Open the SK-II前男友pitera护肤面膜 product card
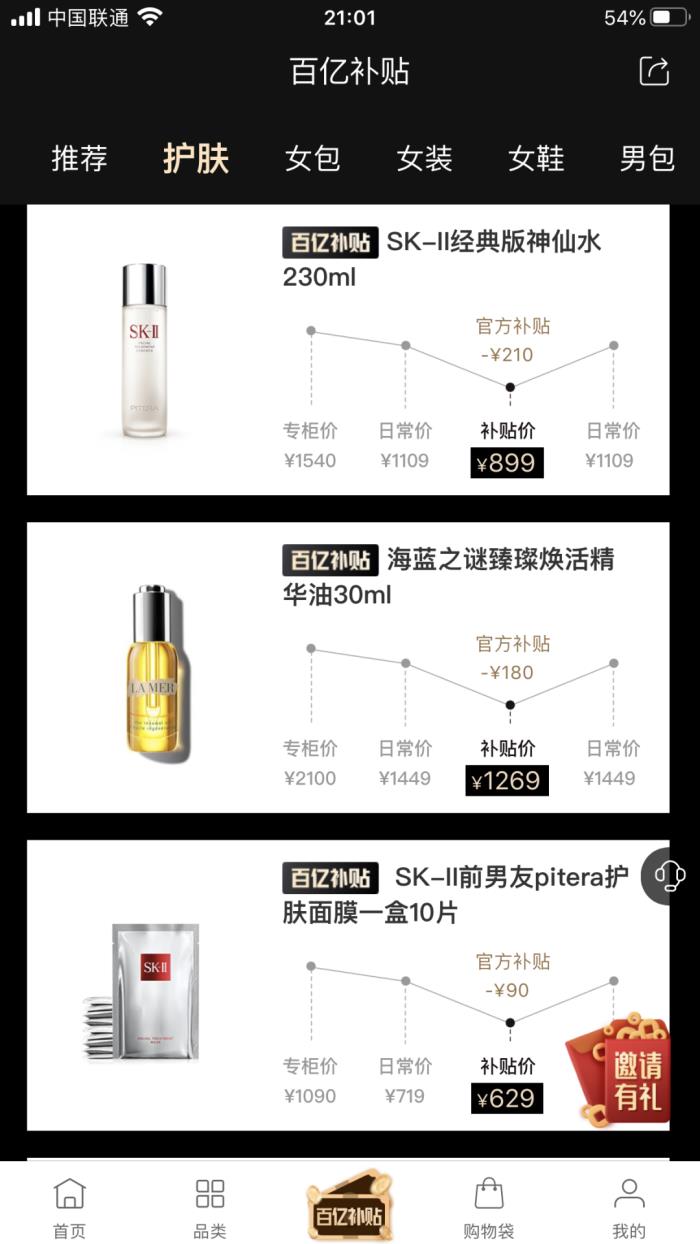The width and height of the screenshot is (700, 1244). 347,985
